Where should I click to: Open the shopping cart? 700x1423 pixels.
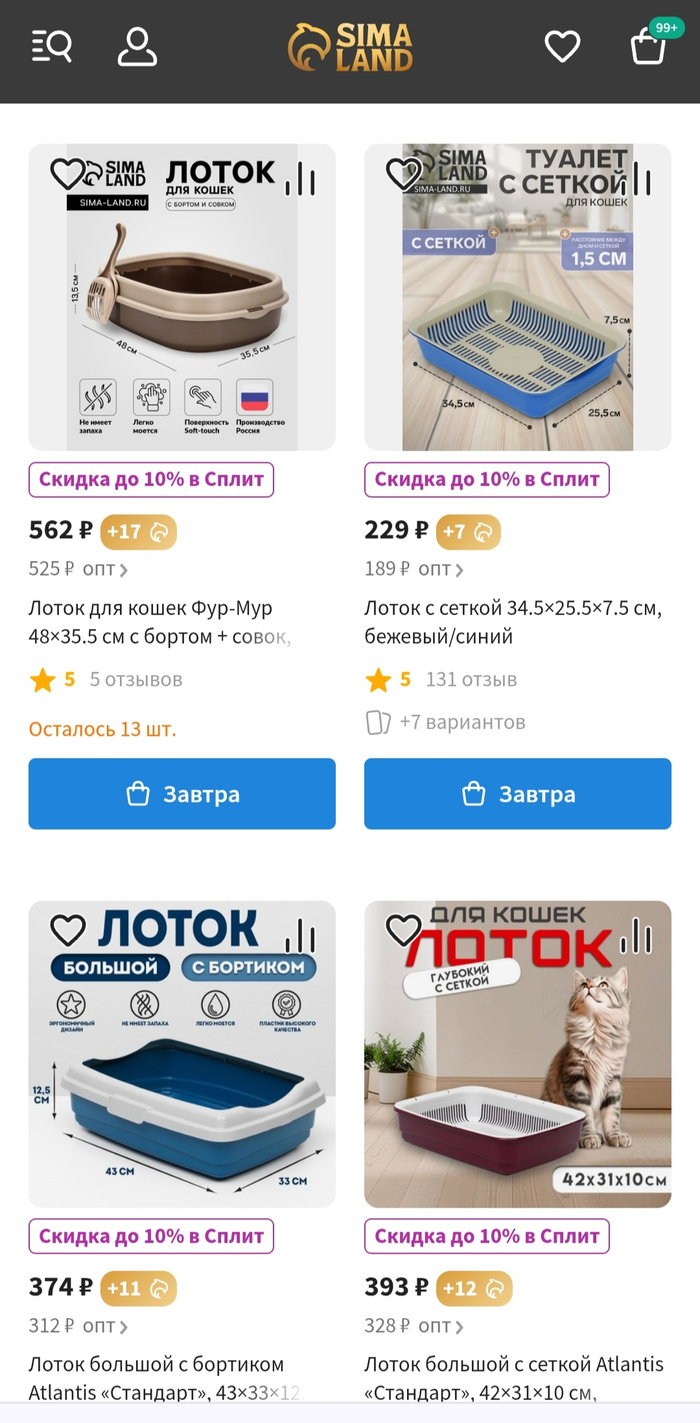tap(649, 45)
